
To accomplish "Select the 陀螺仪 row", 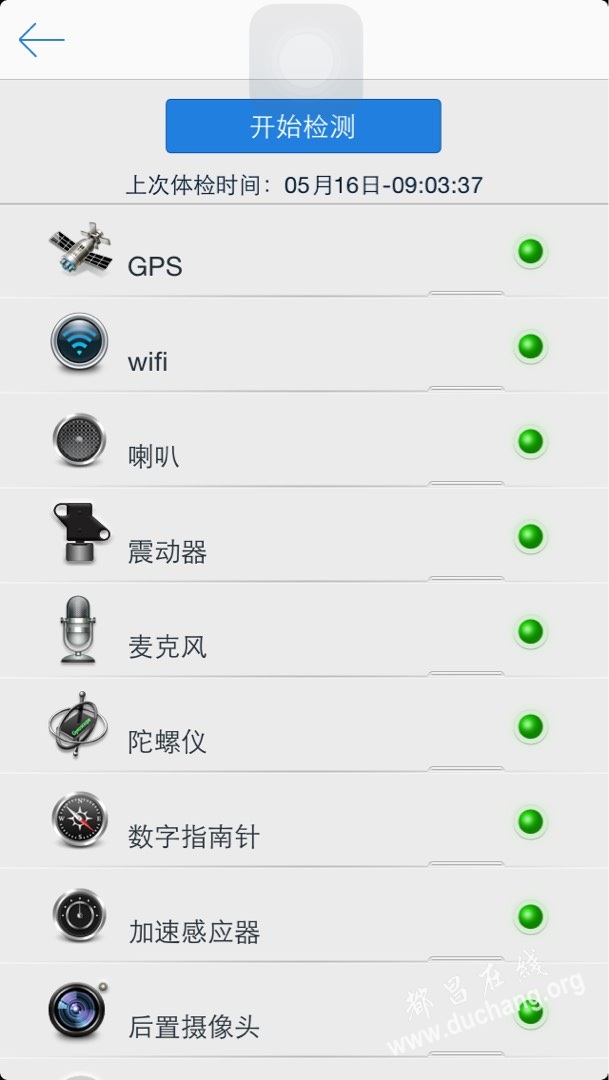I will click(x=304, y=725).
